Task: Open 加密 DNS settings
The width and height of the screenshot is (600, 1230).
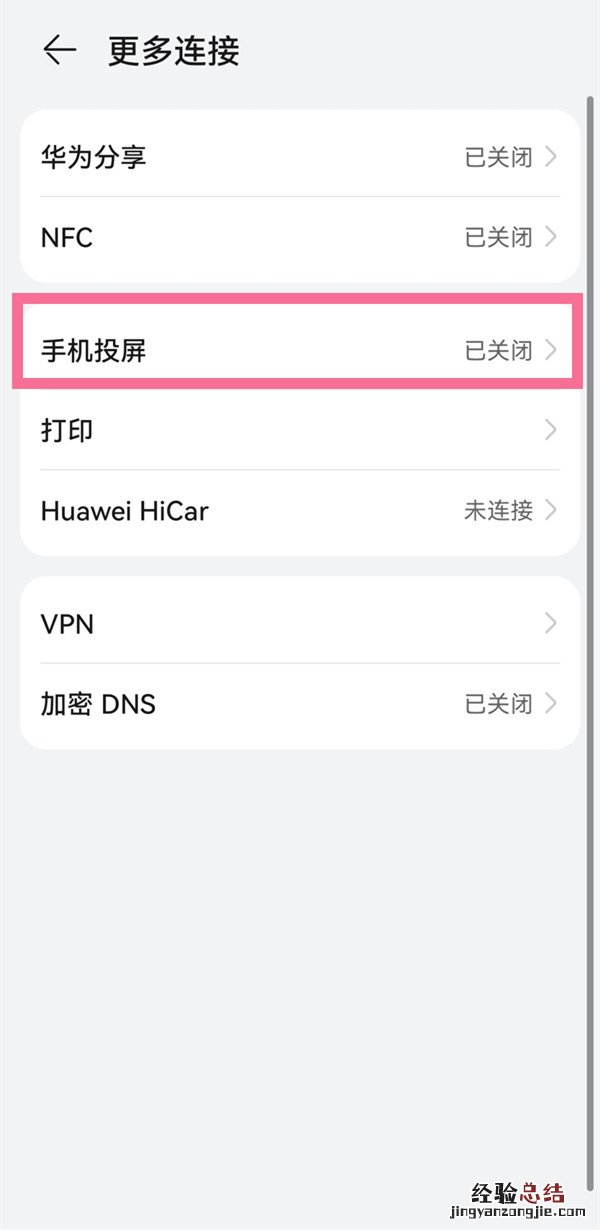Action: click(x=300, y=704)
